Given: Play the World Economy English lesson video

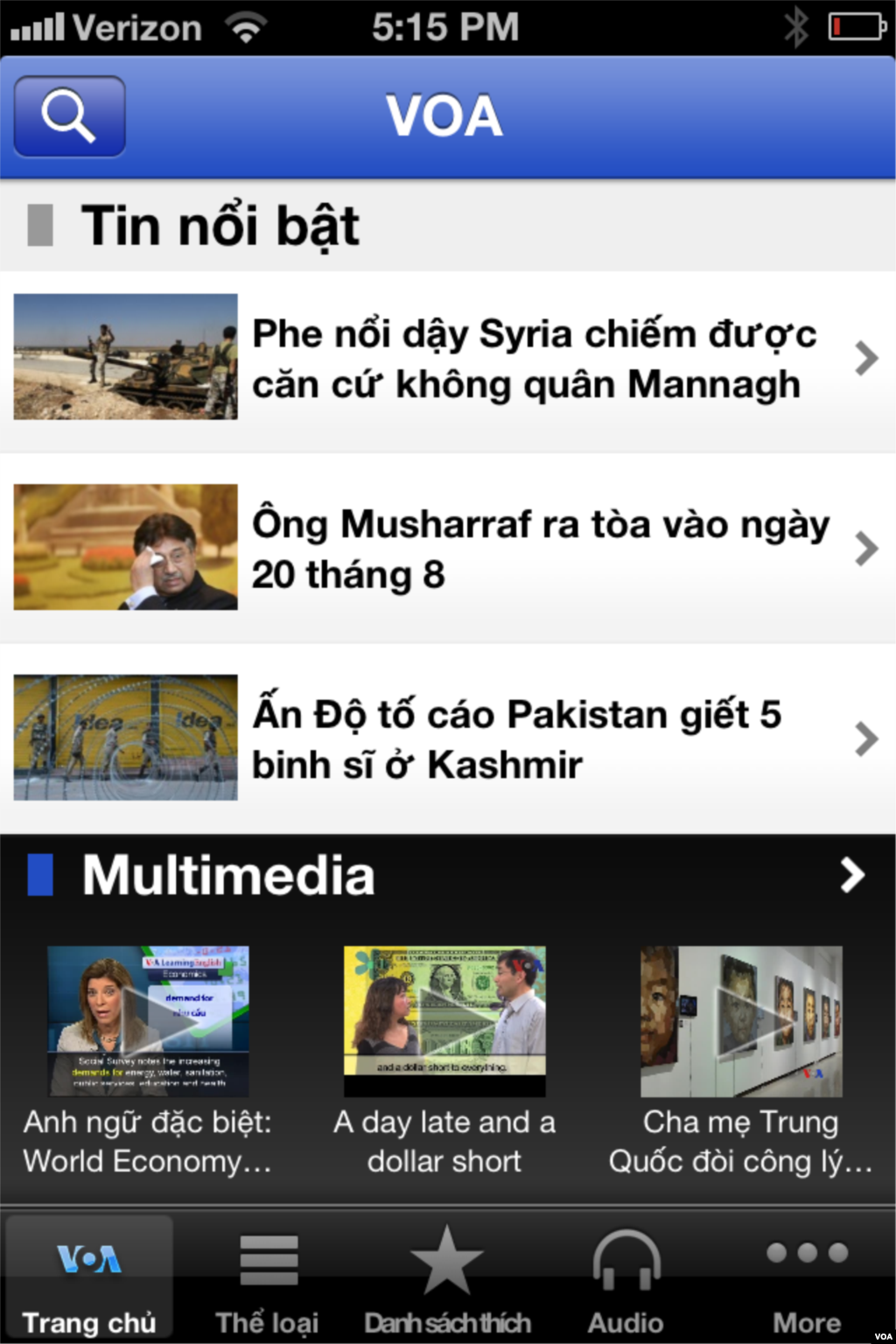Looking at the screenshot, I should coord(148,1020).
